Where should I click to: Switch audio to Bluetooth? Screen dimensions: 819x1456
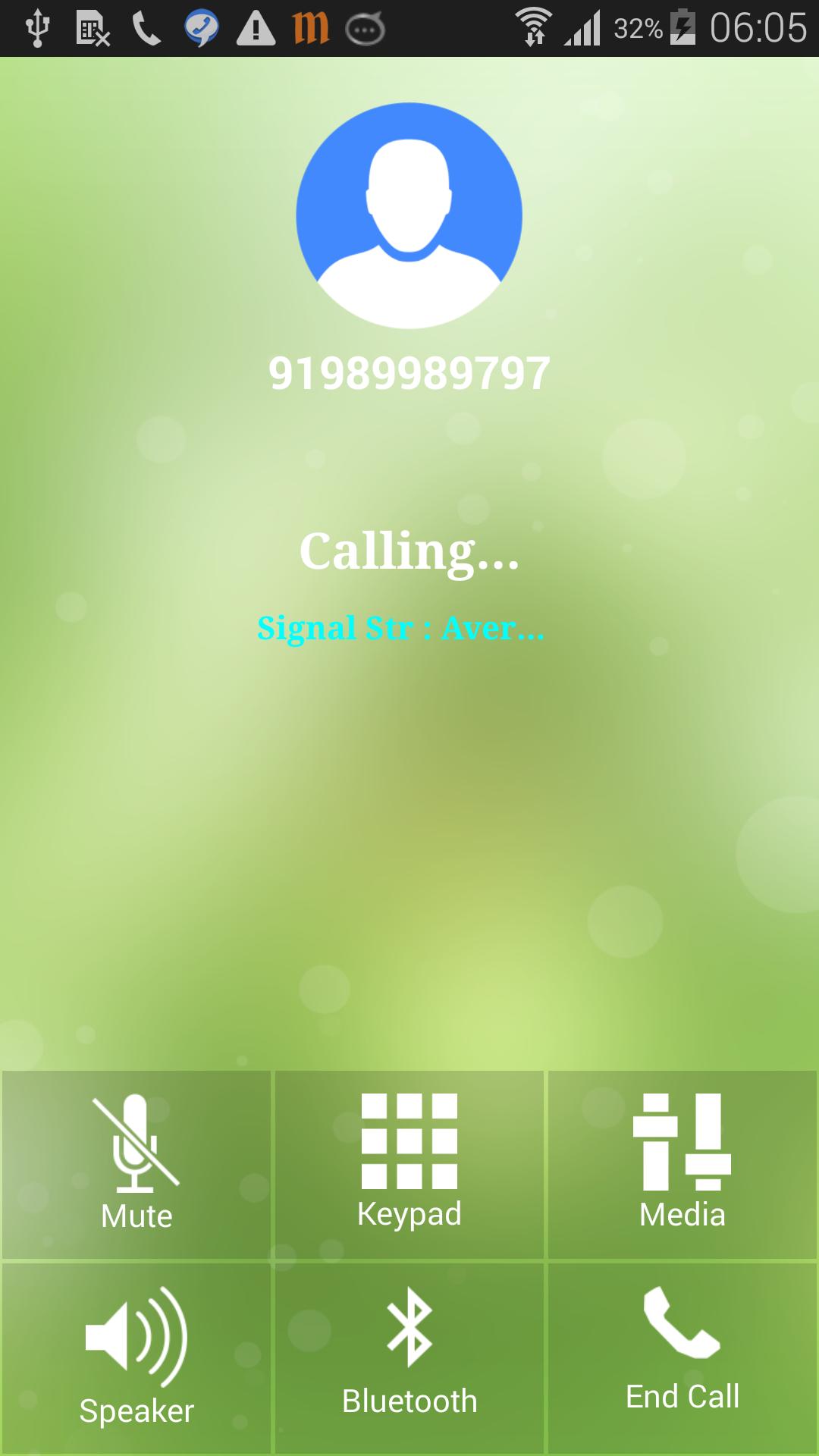point(409,1357)
